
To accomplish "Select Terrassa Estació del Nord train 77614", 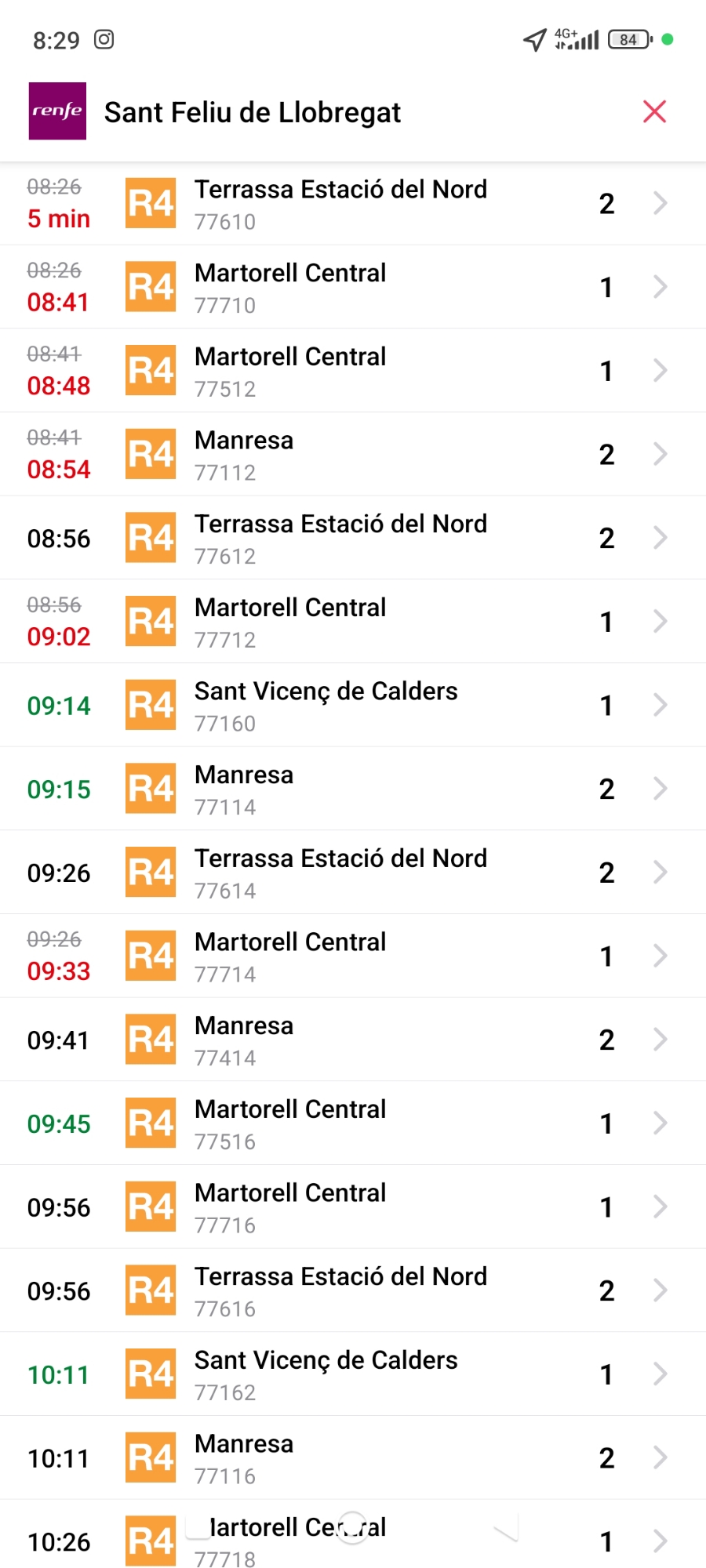I will tap(353, 873).
